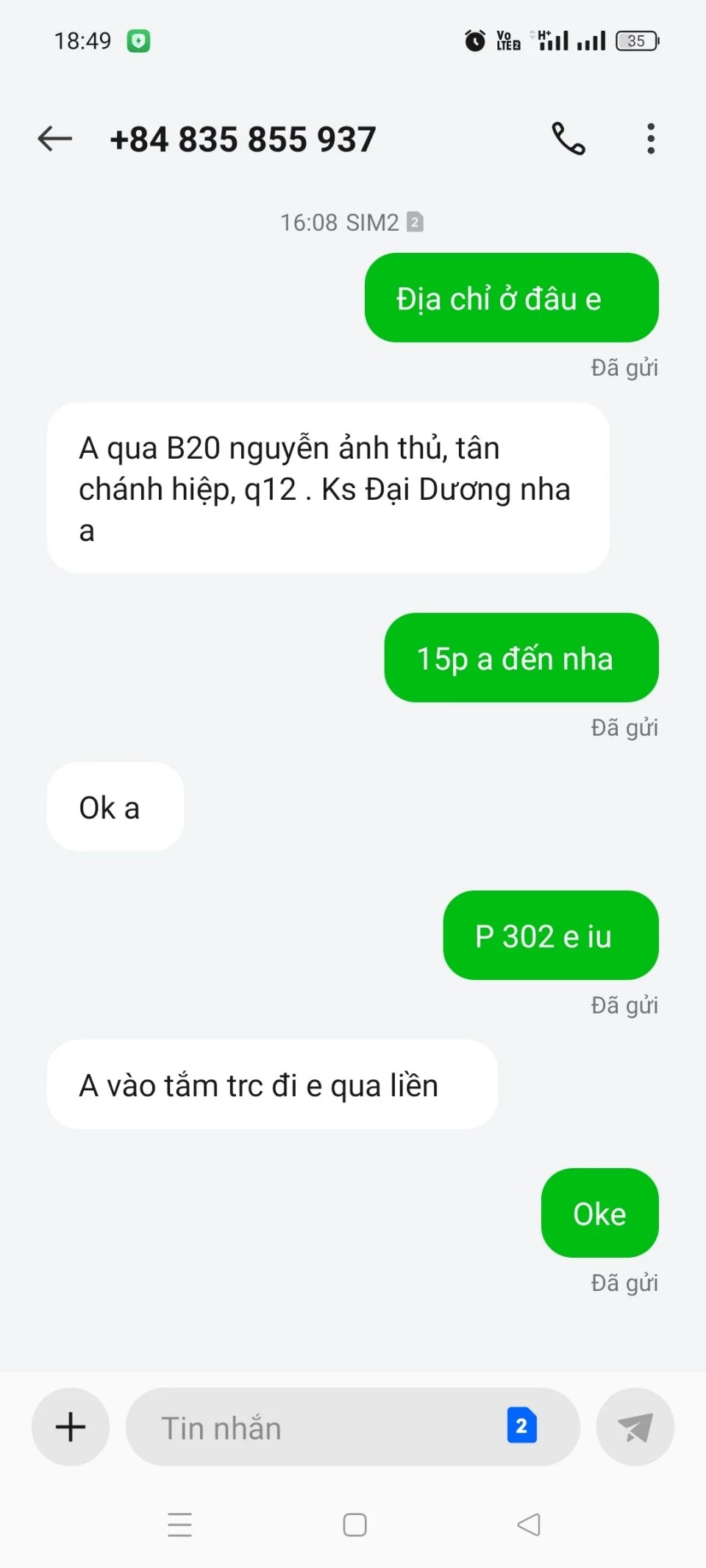Open the plus attachment button
706x1568 pixels.
[x=71, y=1427]
